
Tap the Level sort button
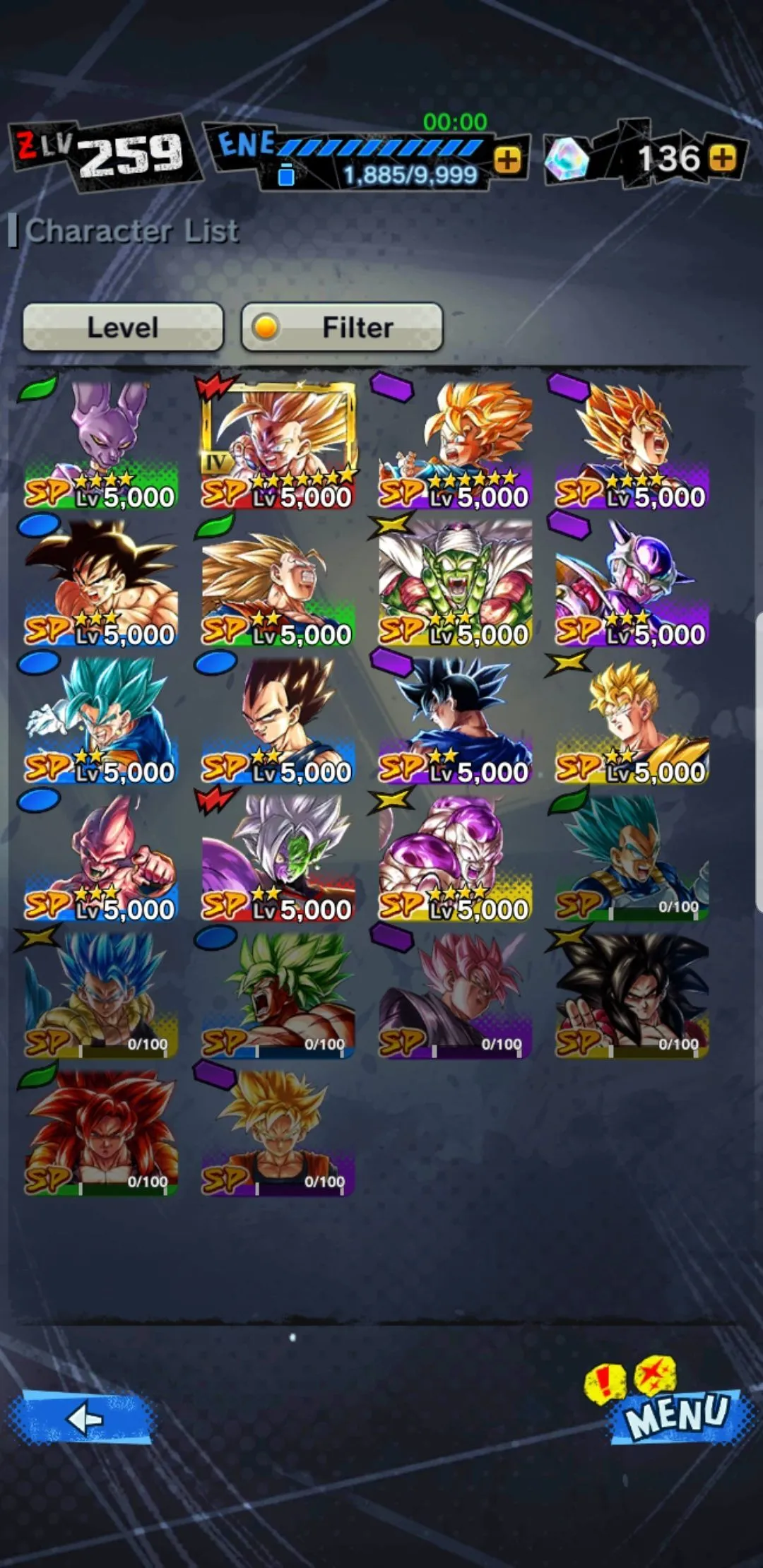coord(123,327)
